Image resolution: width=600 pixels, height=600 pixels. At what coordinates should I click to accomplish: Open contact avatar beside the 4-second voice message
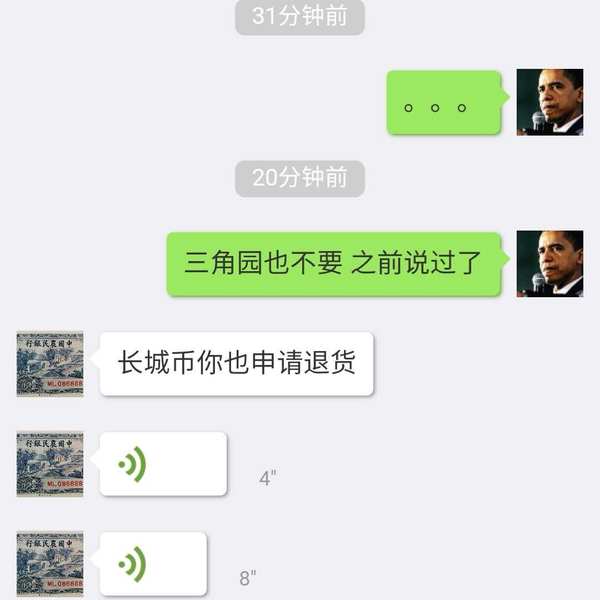click(50, 464)
